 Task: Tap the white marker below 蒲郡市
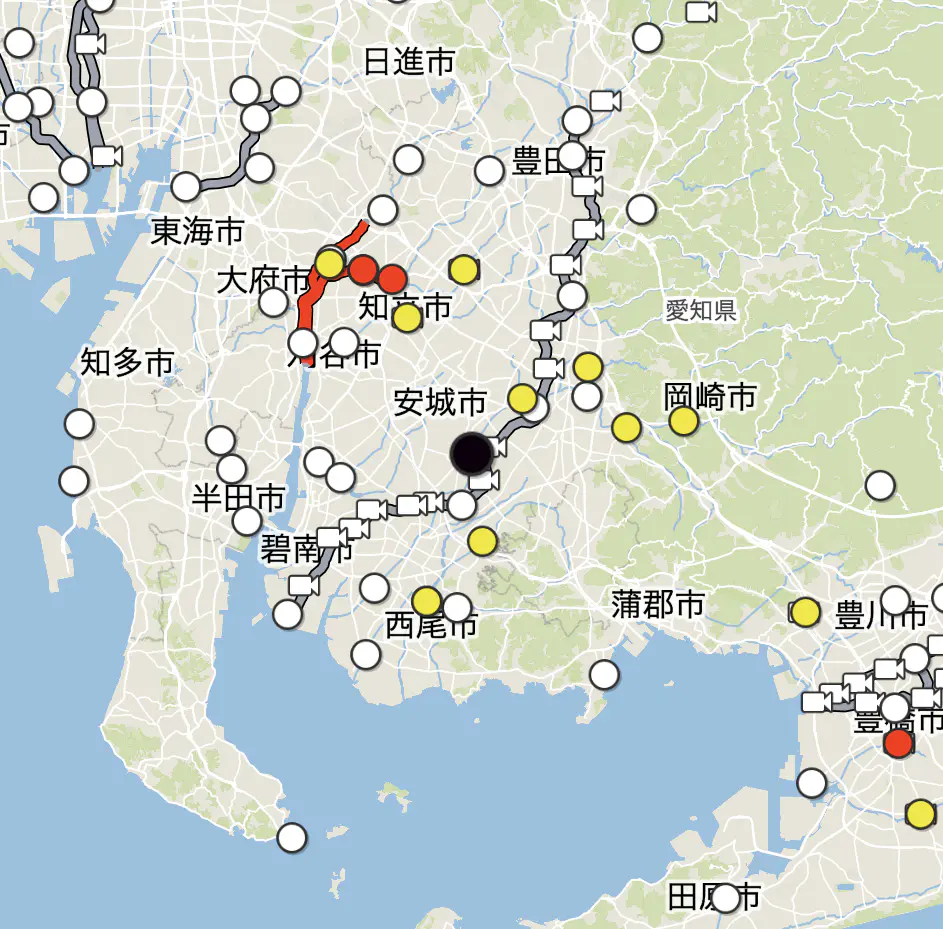[604, 675]
